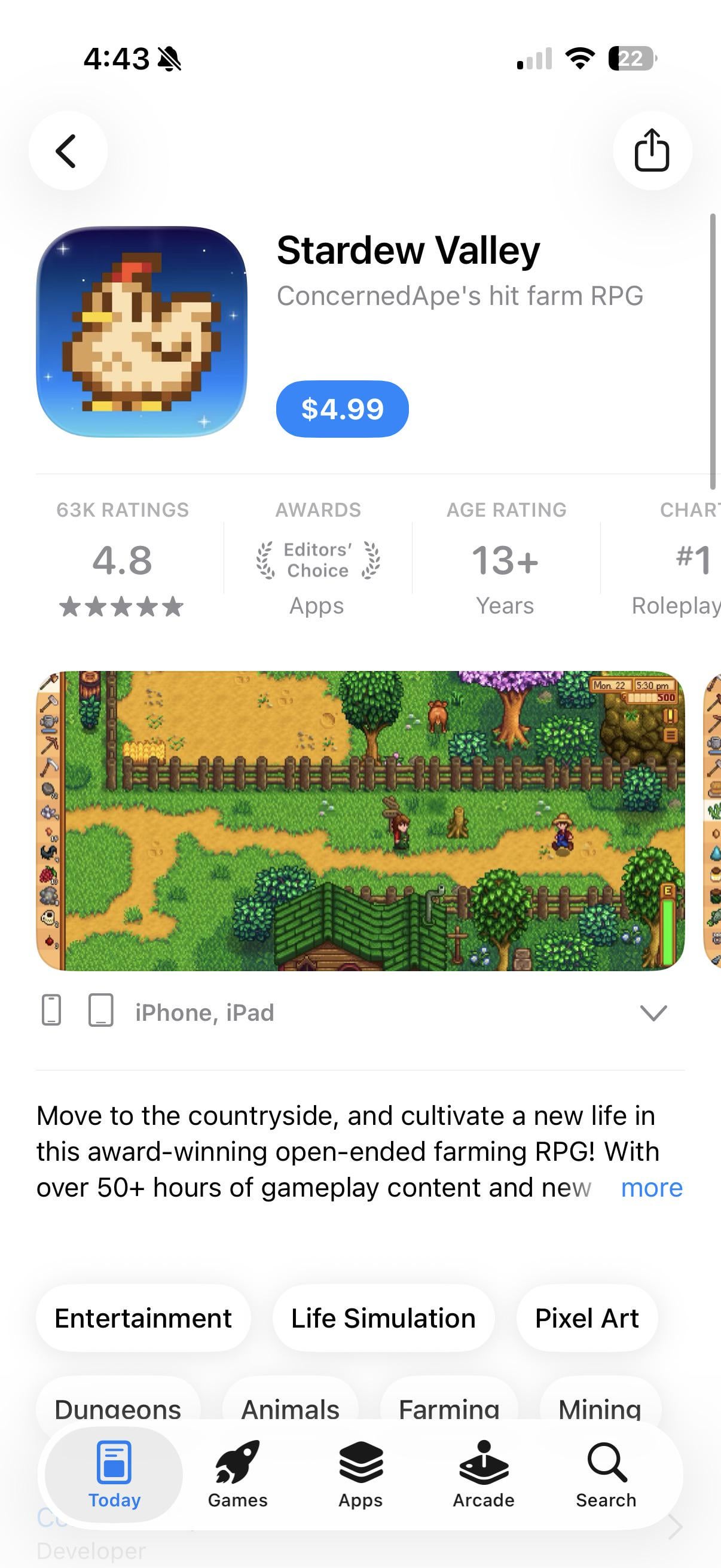Viewport: 721px width, 1568px height.
Task: Switch to the Games tab
Action: point(237,1474)
